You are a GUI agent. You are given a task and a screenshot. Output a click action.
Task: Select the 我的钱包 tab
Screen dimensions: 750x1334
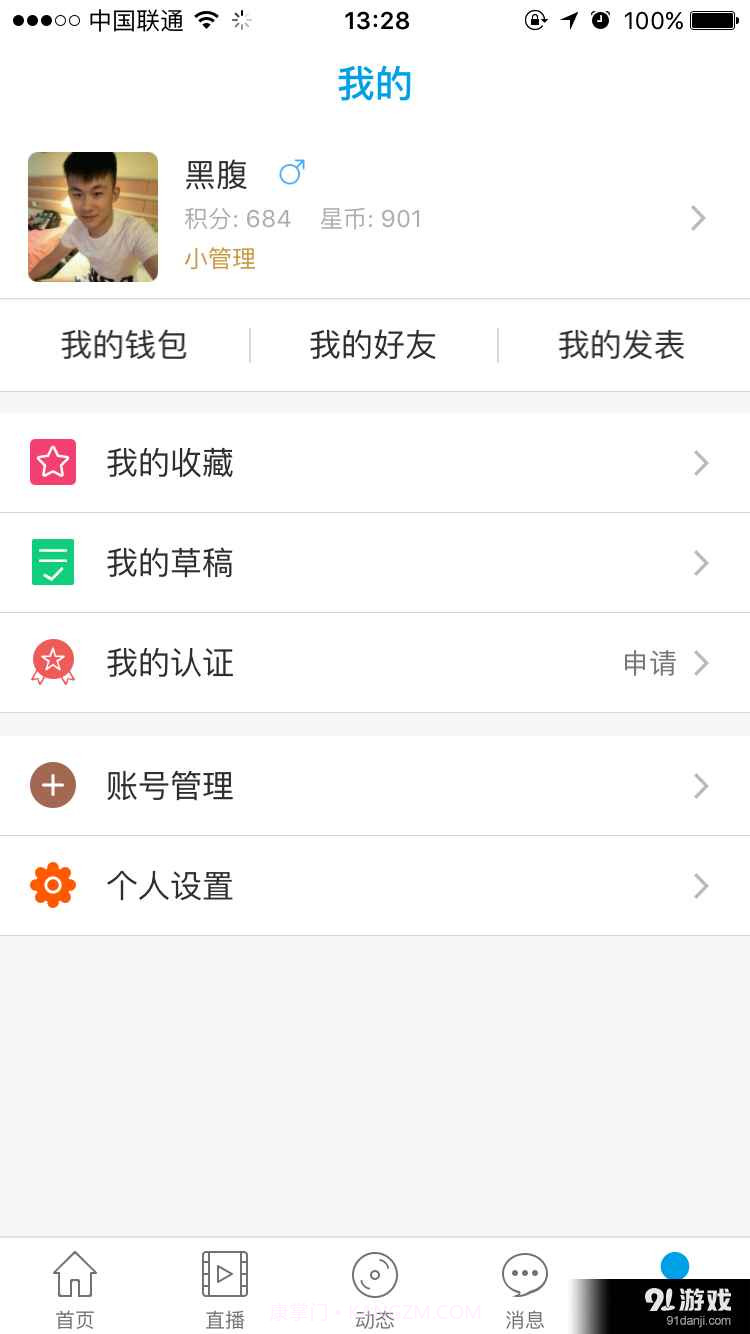click(124, 344)
